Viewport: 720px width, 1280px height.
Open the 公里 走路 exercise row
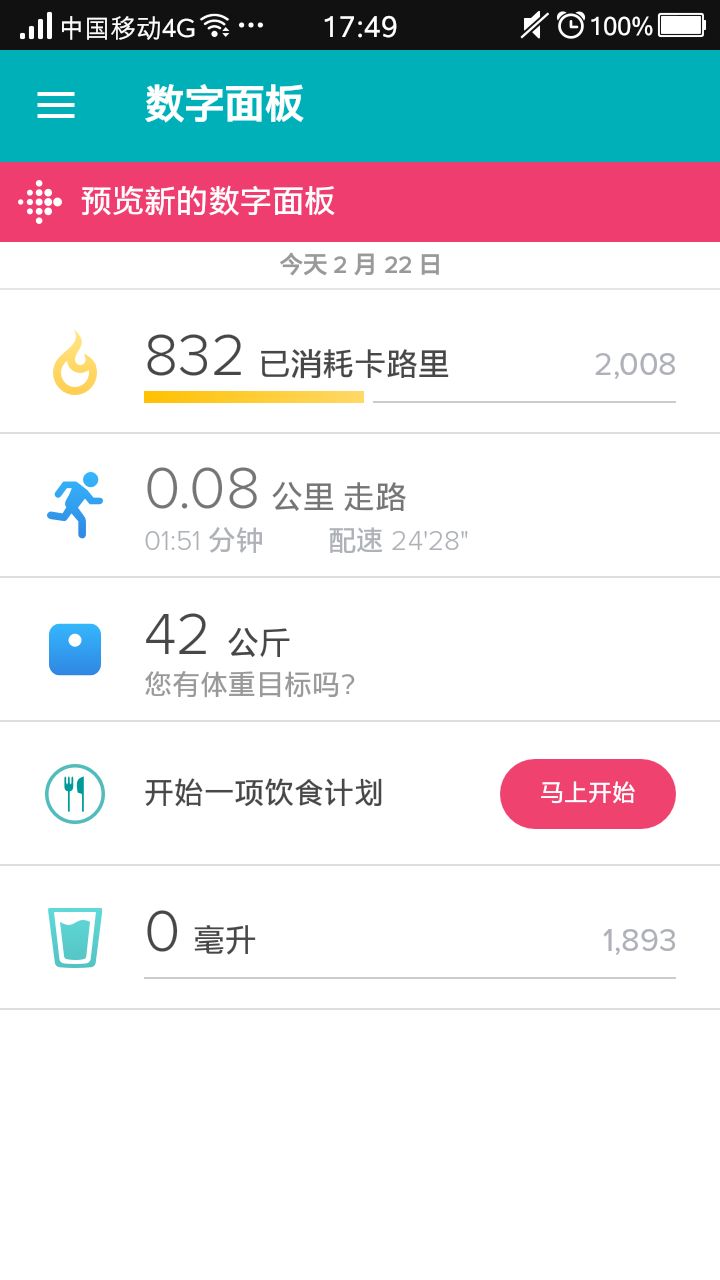(360, 506)
